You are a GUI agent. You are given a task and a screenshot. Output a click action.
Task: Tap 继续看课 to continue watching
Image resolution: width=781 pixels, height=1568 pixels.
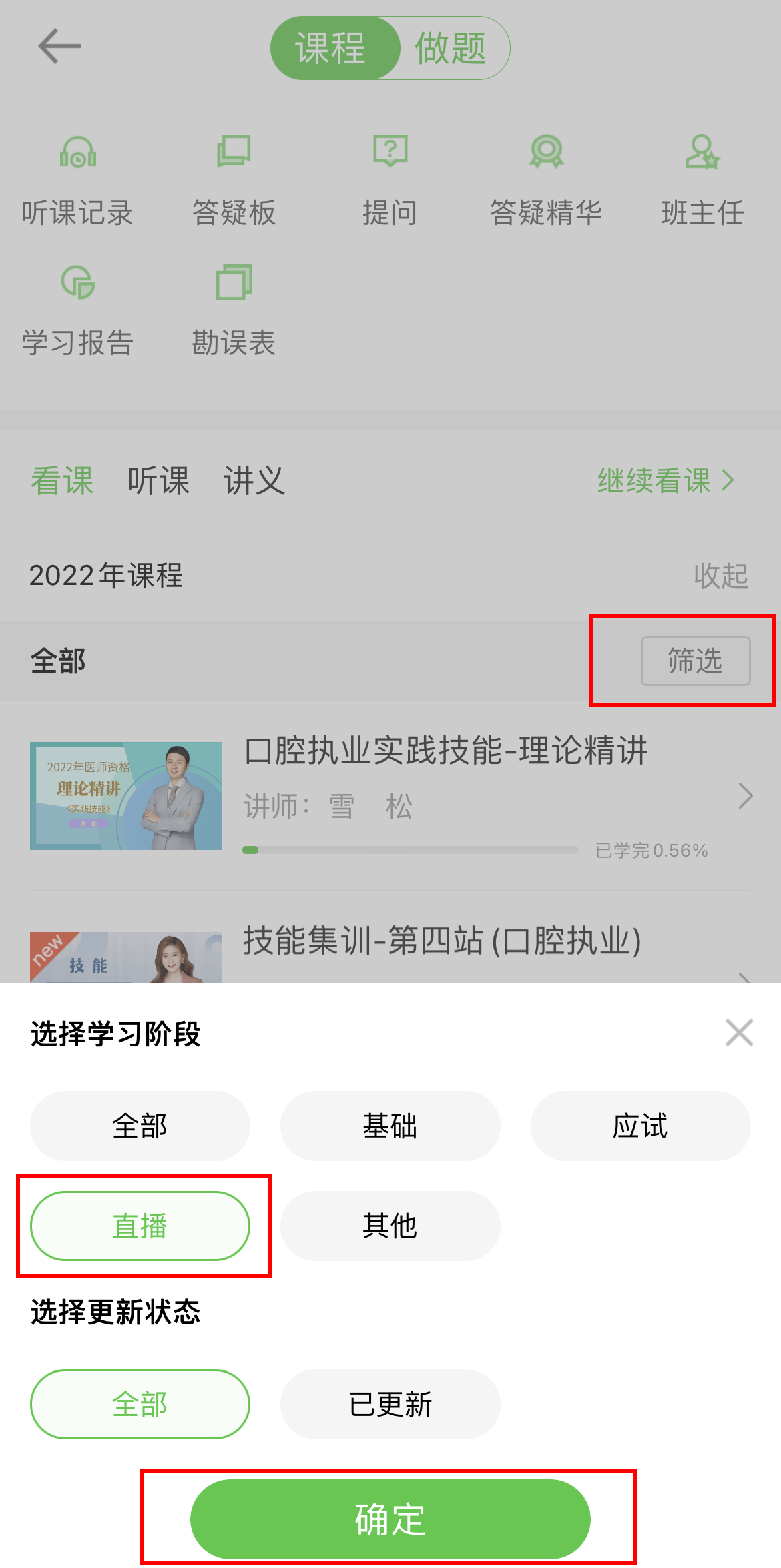pyautogui.click(x=666, y=480)
